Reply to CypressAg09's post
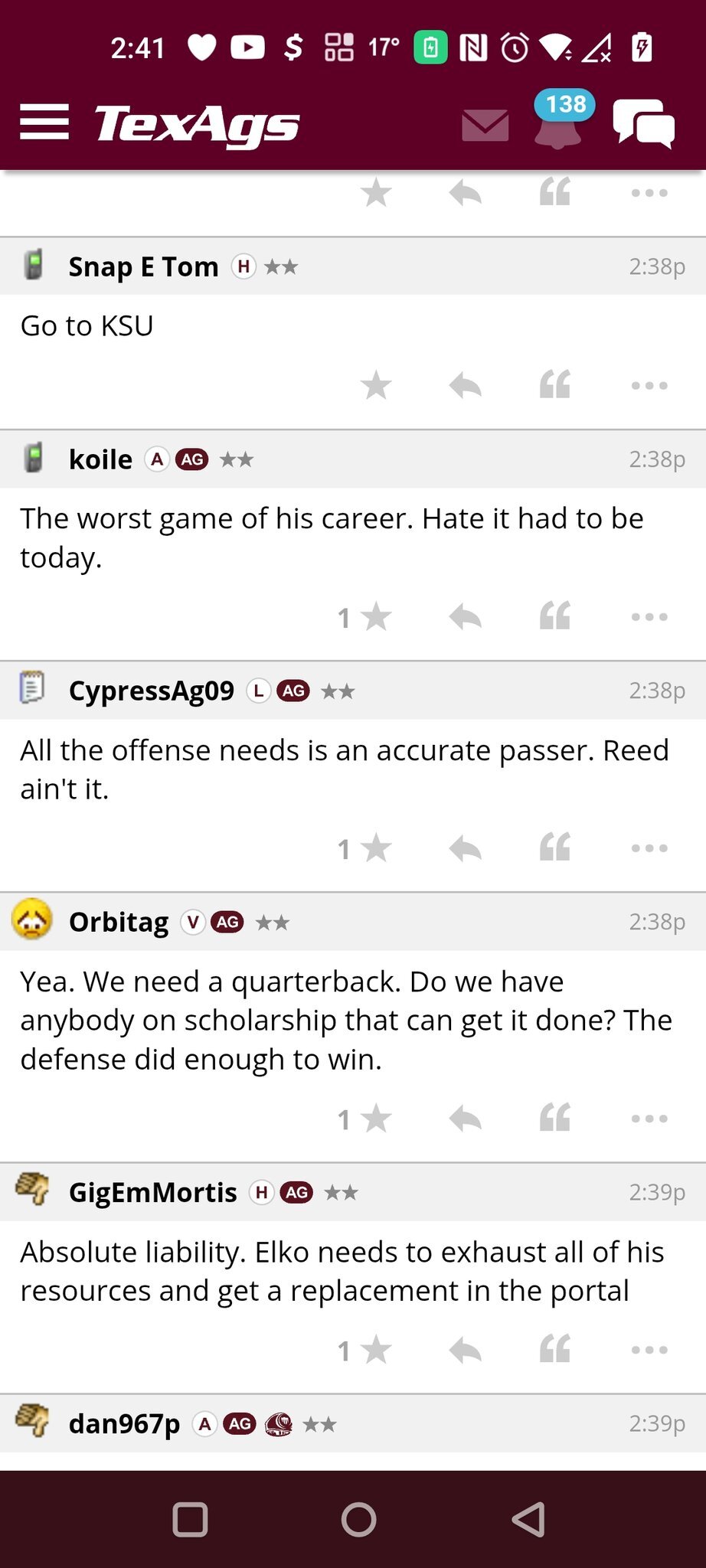The width and height of the screenshot is (706, 1568). click(466, 848)
